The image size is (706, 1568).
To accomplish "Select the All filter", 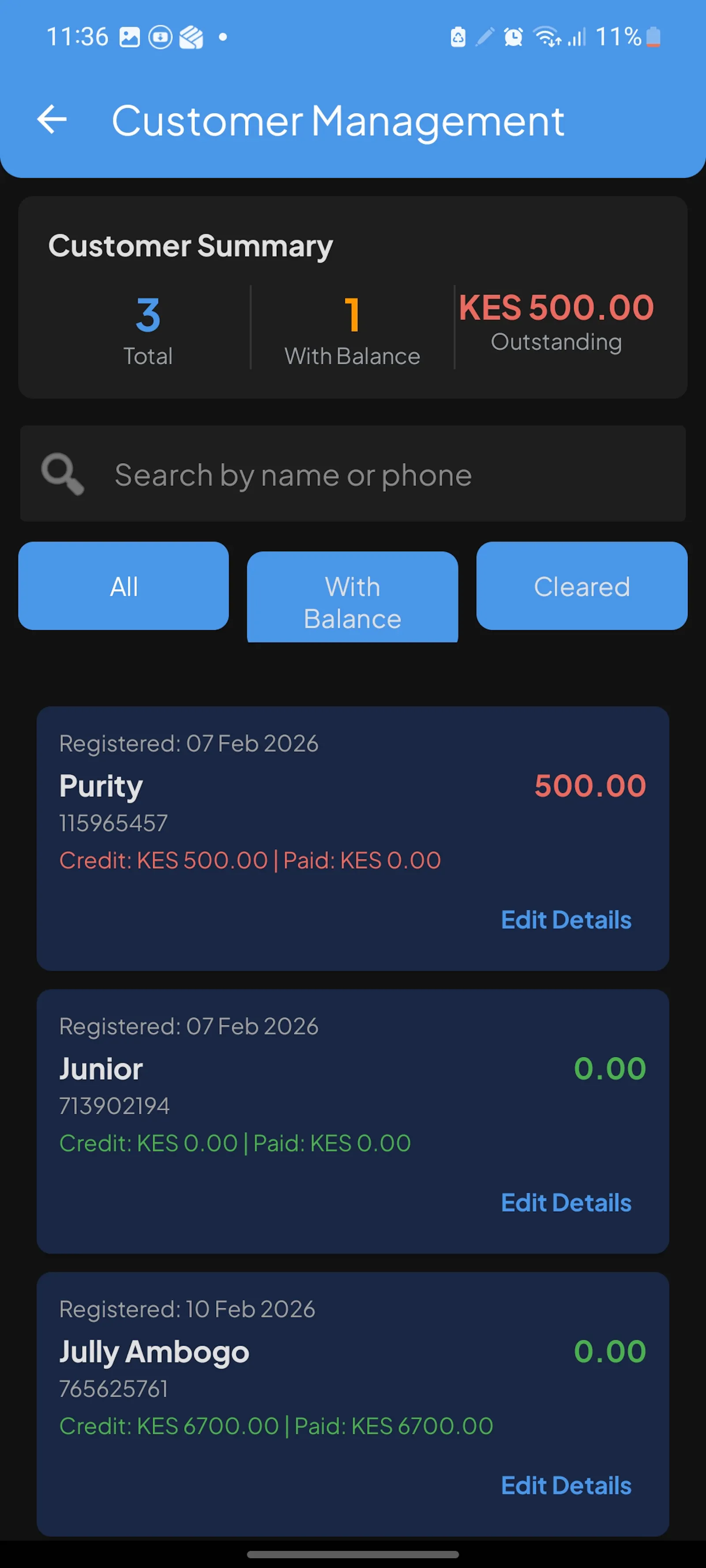I will (x=124, y=586).
